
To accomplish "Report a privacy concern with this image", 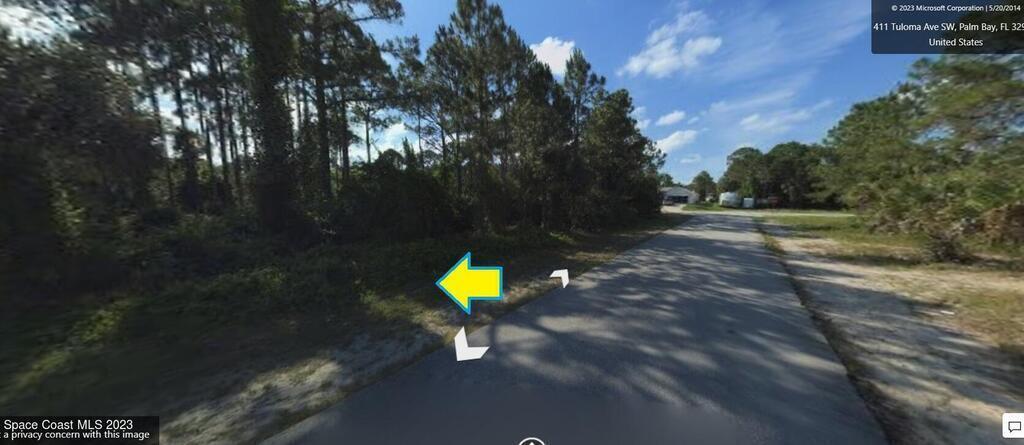I will (x=76, y=435).
